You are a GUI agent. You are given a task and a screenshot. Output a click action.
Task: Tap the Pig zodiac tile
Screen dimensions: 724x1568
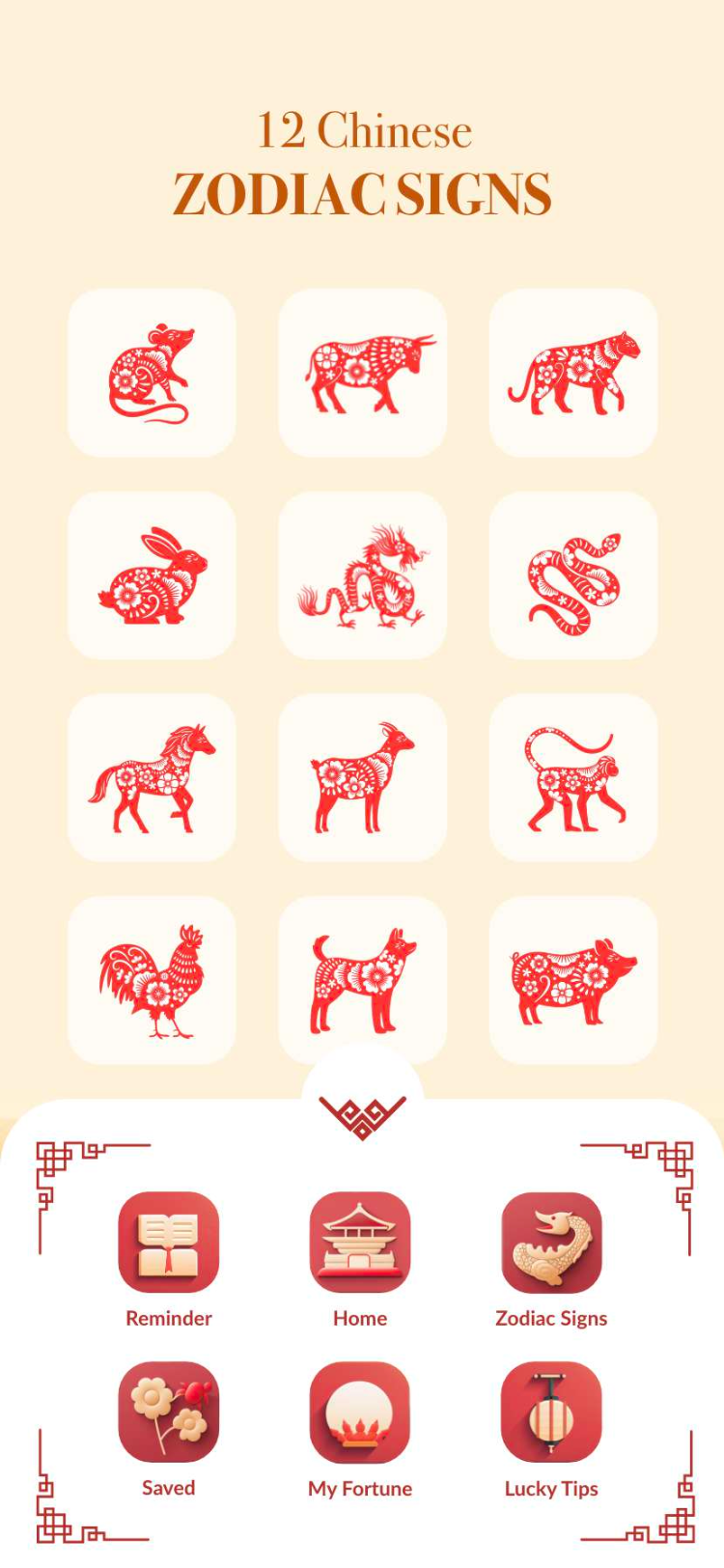click(x=573, y=980)
